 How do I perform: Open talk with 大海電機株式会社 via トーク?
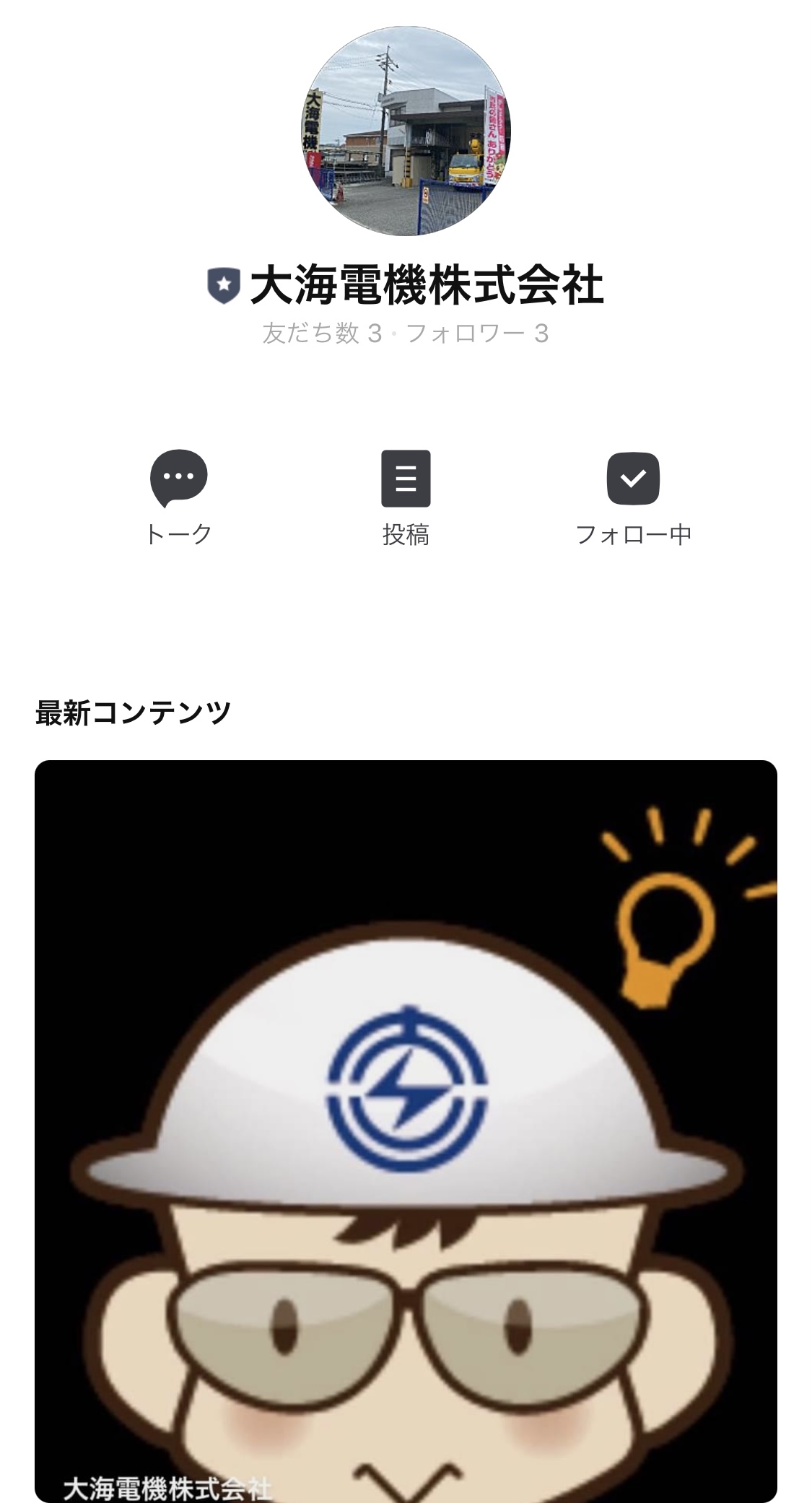tap(178, 497)
